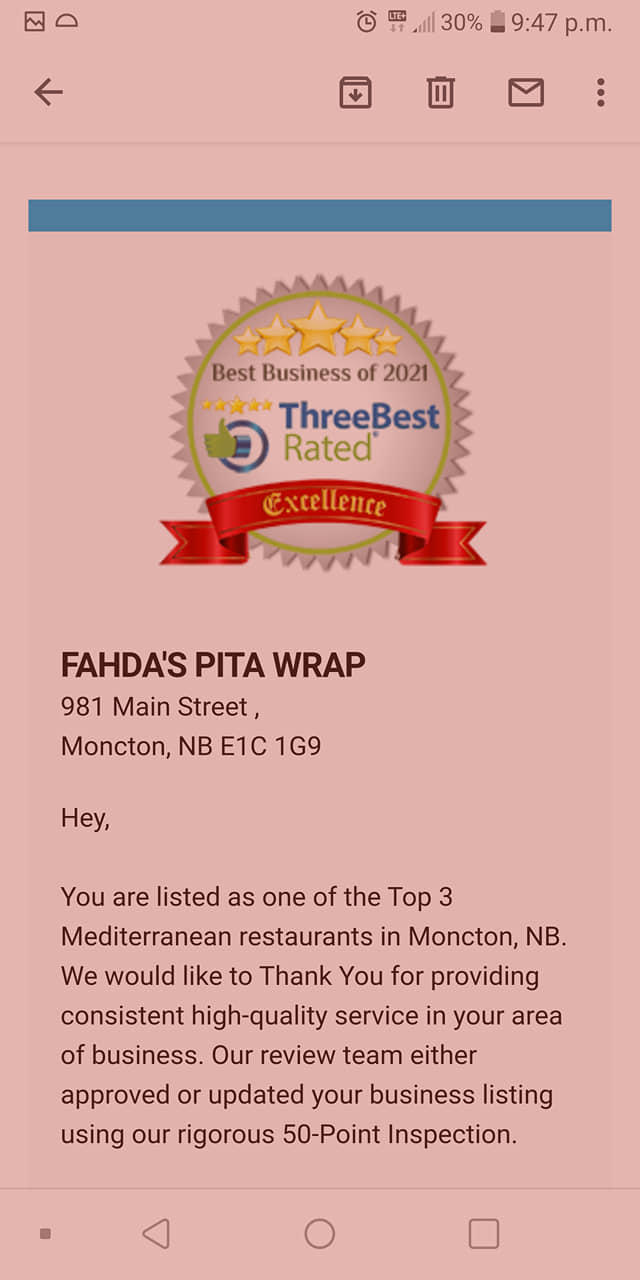Go back to the inbox
This screenshot has width=640, height=1280.
48,93
